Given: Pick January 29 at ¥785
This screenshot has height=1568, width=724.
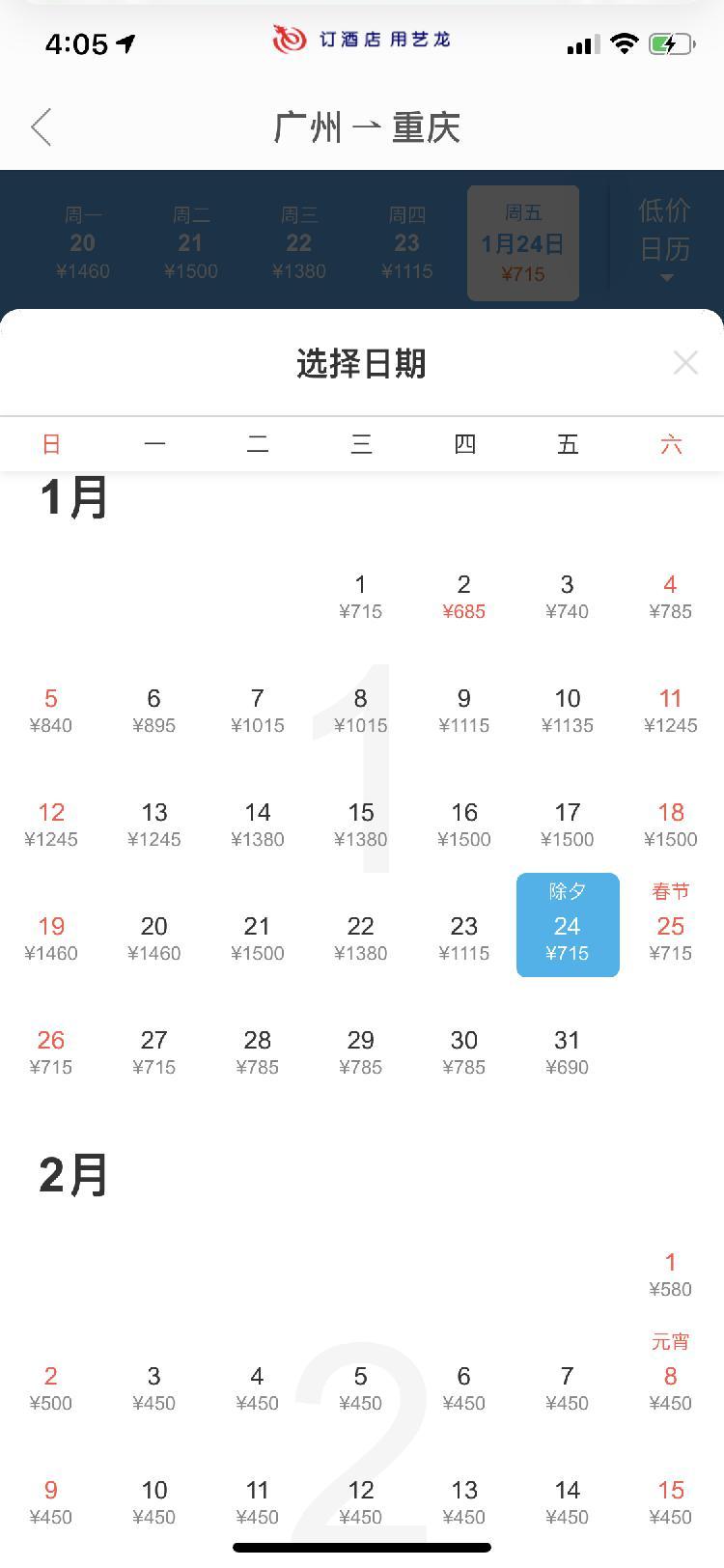Looking at the screenshot, I should [x=361, y=1052].
